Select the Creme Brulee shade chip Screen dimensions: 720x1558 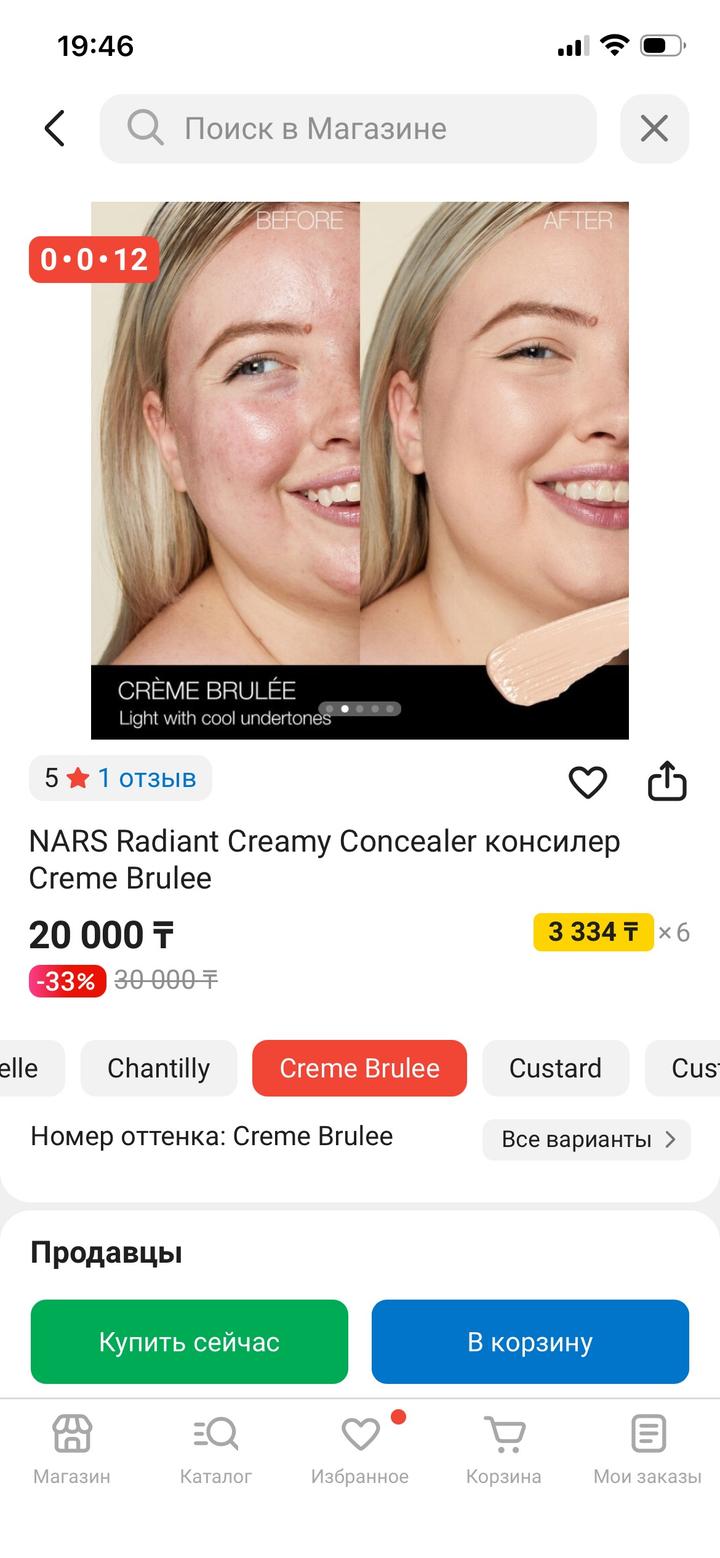click(359, 1068)
